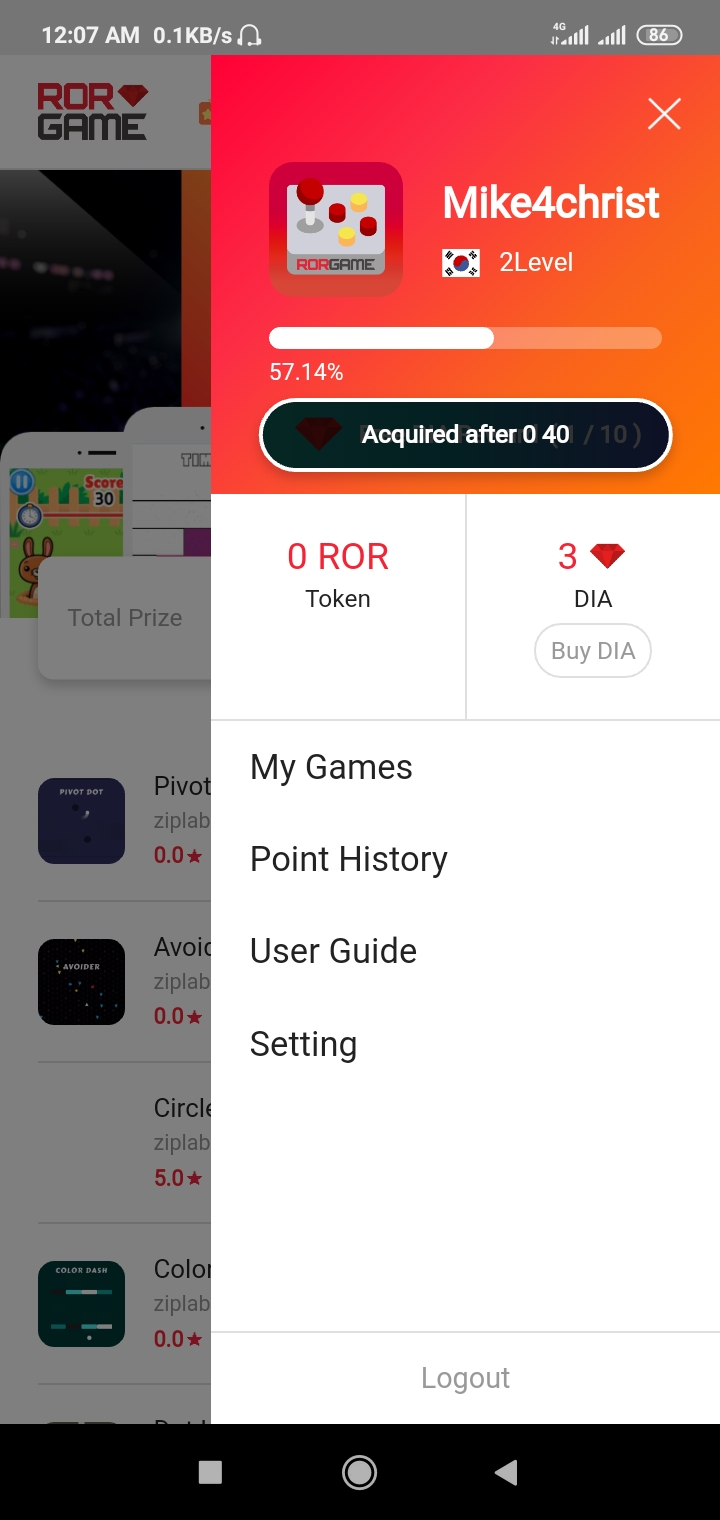Open Point History
This screenshot has height=1520, width=720.
348,859
